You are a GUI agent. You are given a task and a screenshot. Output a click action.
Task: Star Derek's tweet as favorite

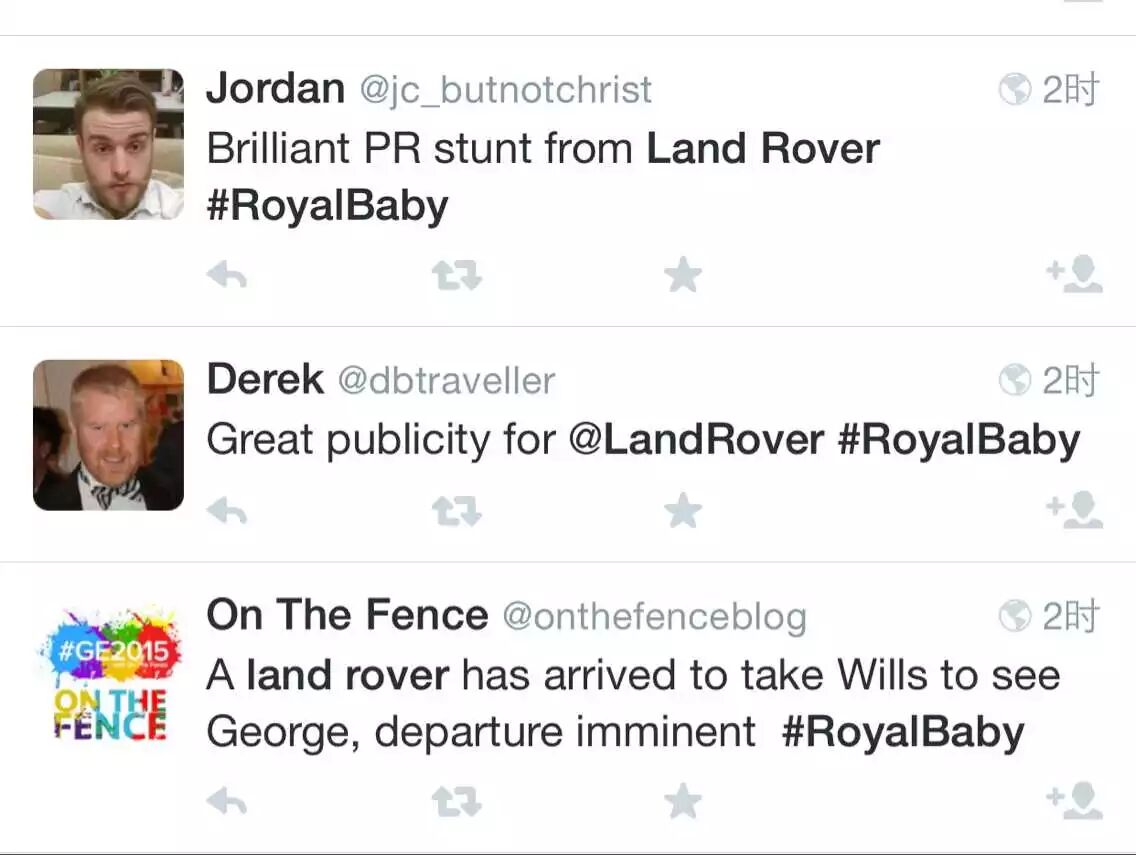tap(683, 512)
